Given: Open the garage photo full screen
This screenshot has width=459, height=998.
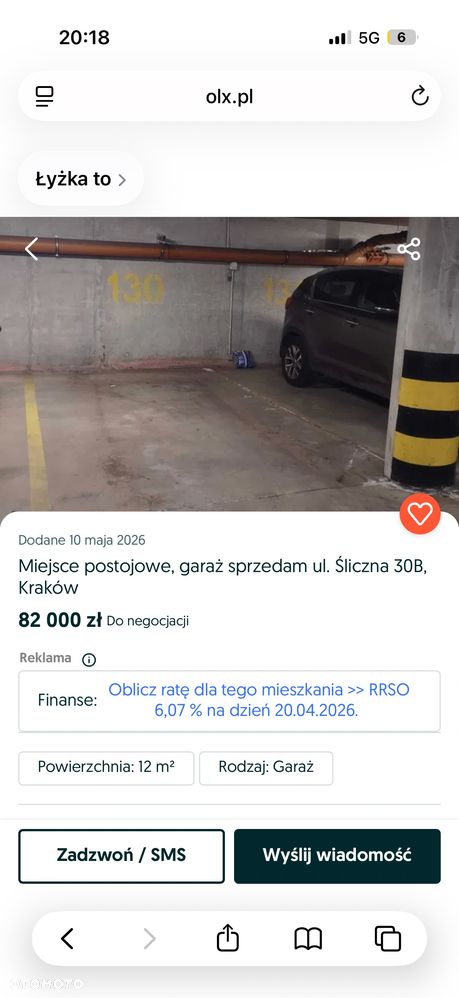Looking at the screenshot, I should (x=229, y=364).
